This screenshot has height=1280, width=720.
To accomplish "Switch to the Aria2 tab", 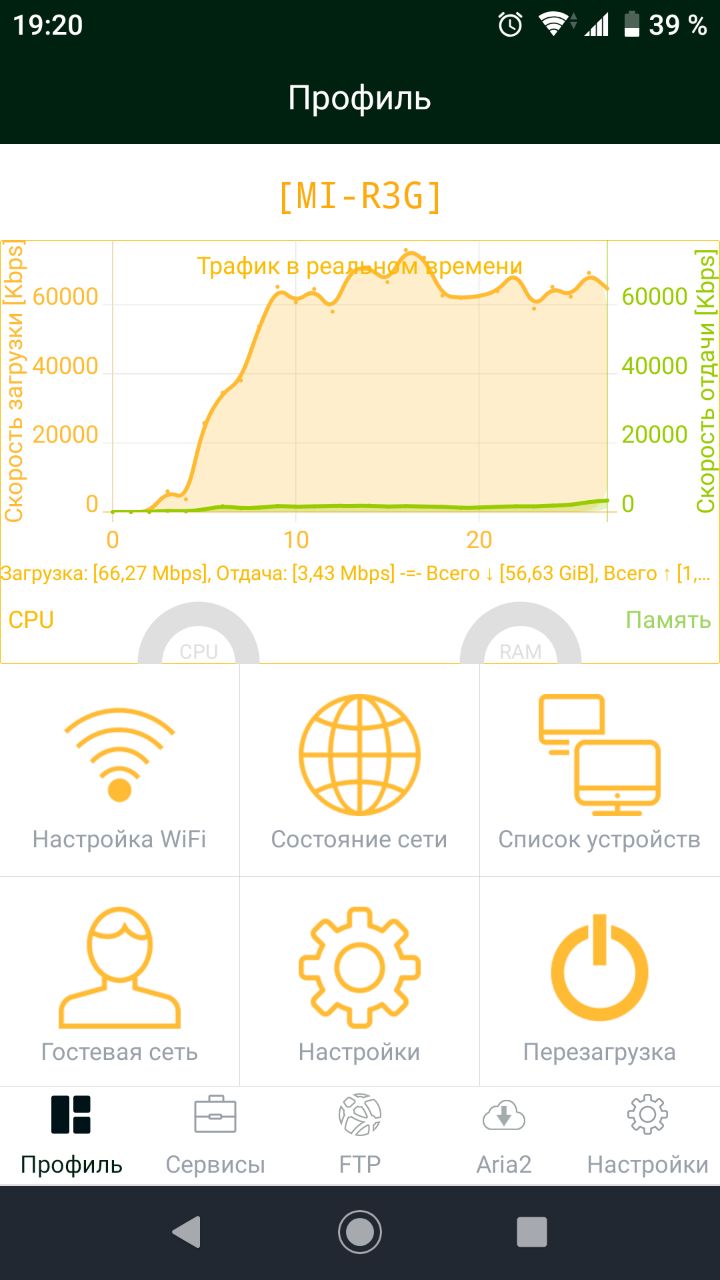I will coord(503,1135).
